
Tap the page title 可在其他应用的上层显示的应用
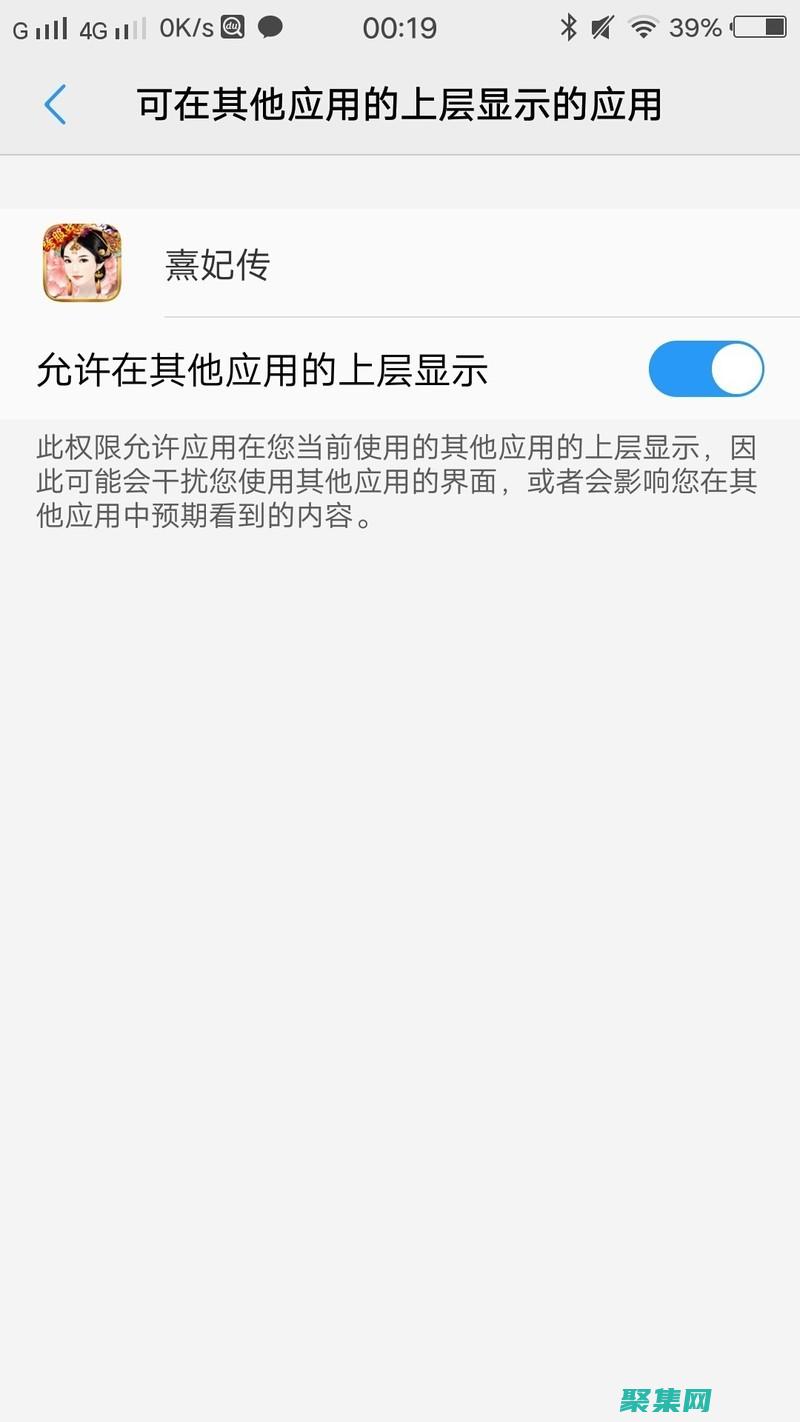tap(400, 105)
